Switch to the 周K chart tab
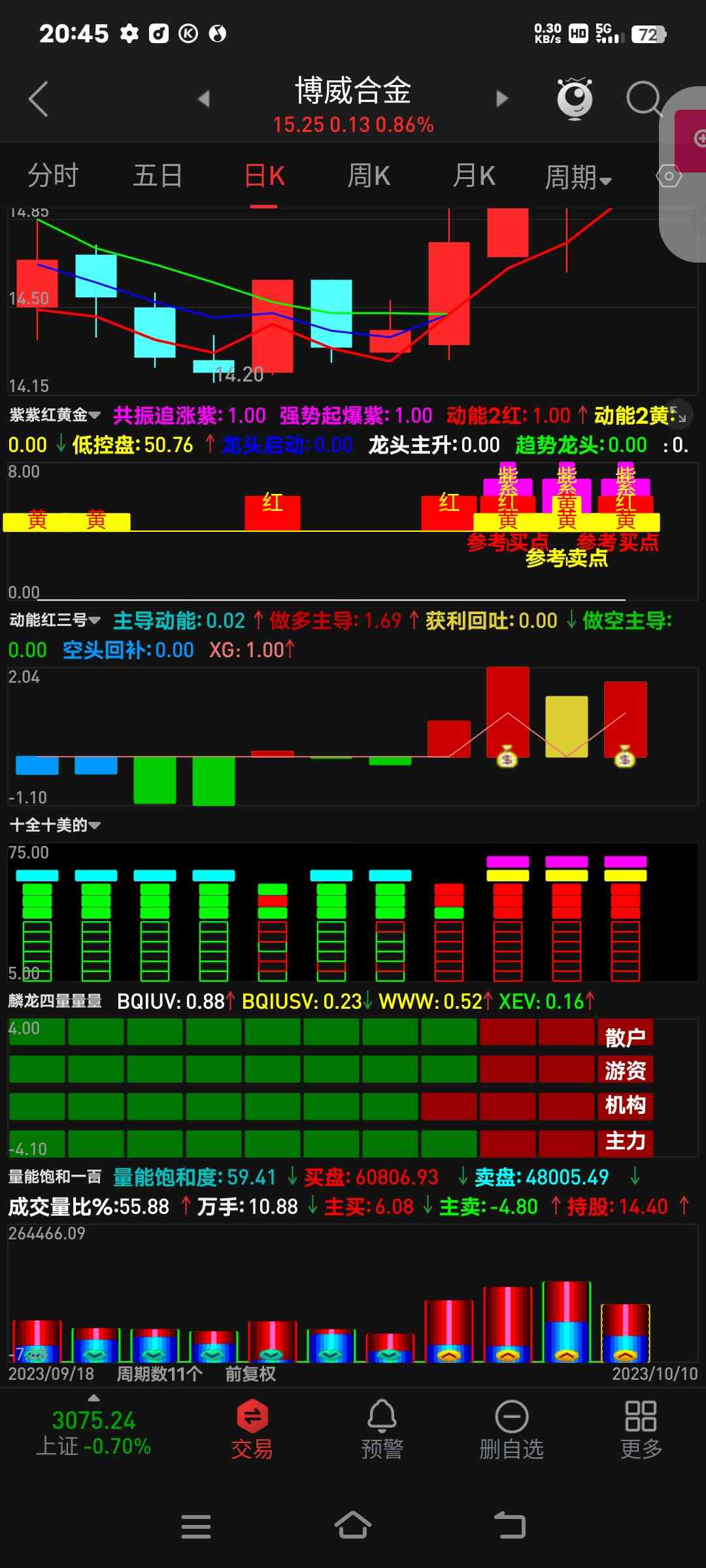Screen dimensions: 706x1568 tap(369, 176)
